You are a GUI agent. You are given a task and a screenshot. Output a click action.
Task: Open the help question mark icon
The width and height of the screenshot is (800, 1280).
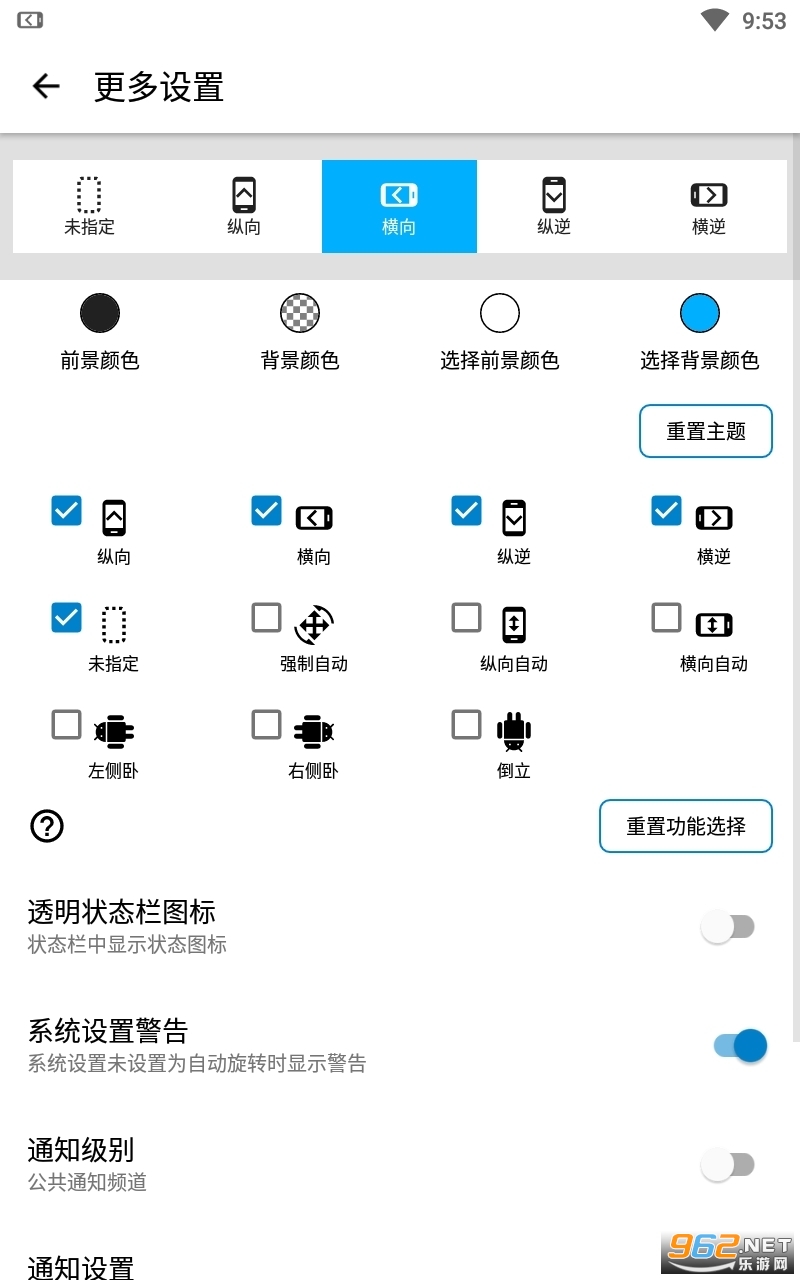48,826
